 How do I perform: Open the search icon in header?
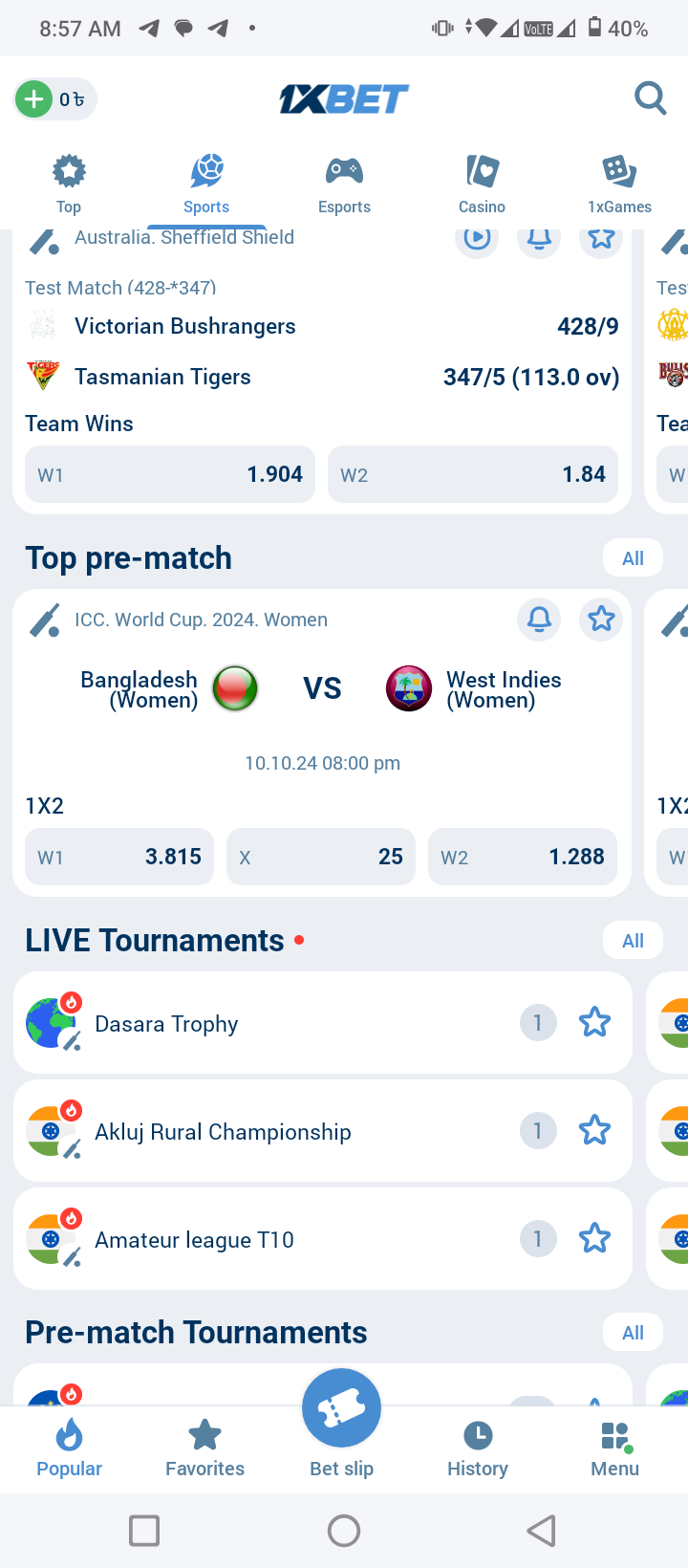tap(651, 98)
